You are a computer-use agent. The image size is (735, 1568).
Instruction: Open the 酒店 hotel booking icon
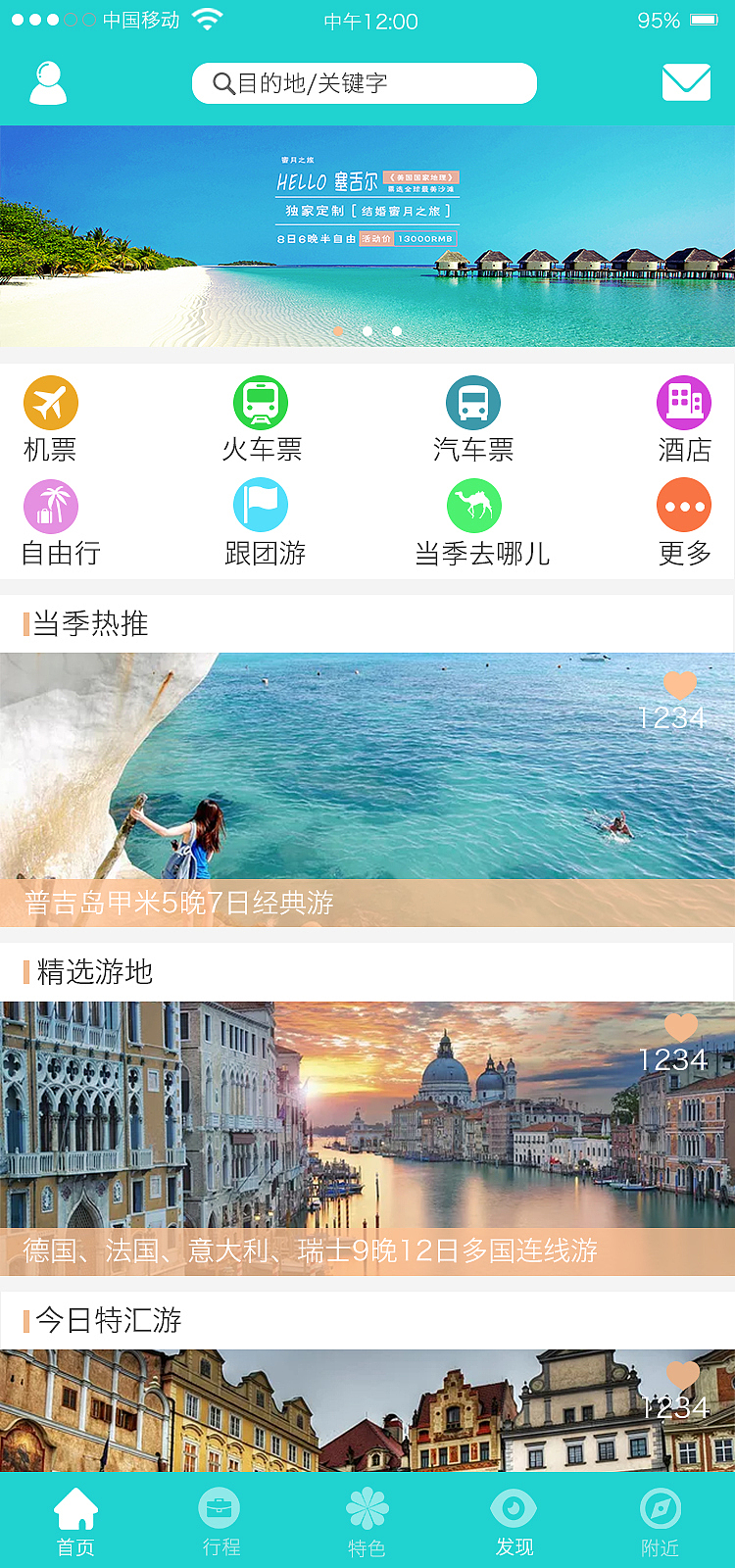pos(683,402)
